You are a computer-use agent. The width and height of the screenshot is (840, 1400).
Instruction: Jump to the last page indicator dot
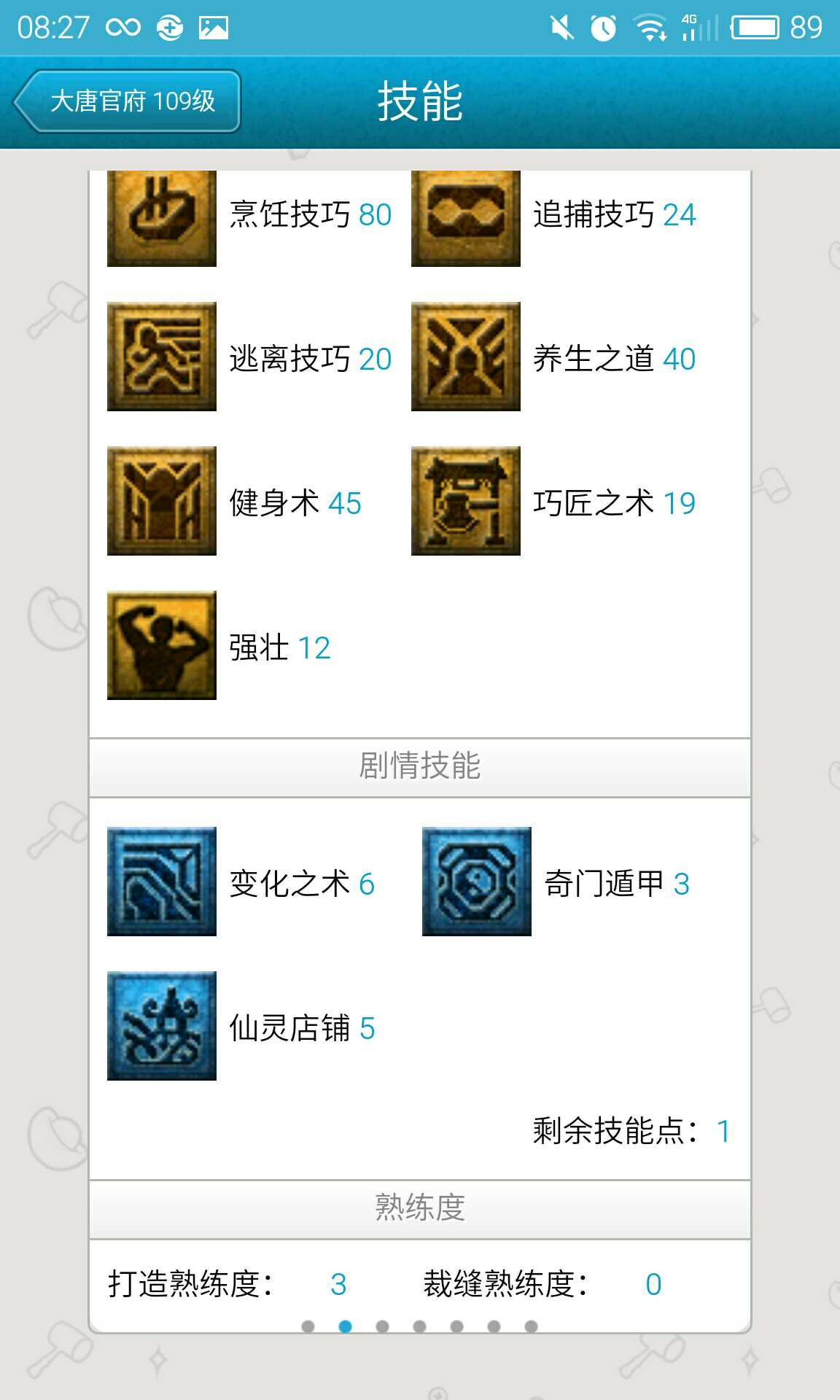tap(531, 1326)
